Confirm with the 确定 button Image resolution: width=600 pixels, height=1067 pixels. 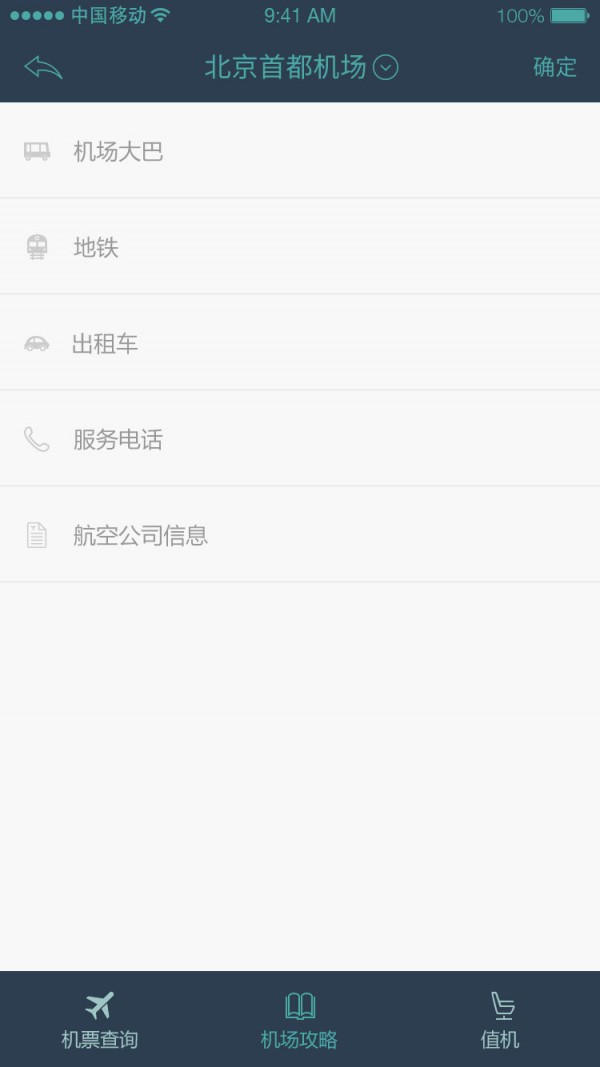[554, 67]
